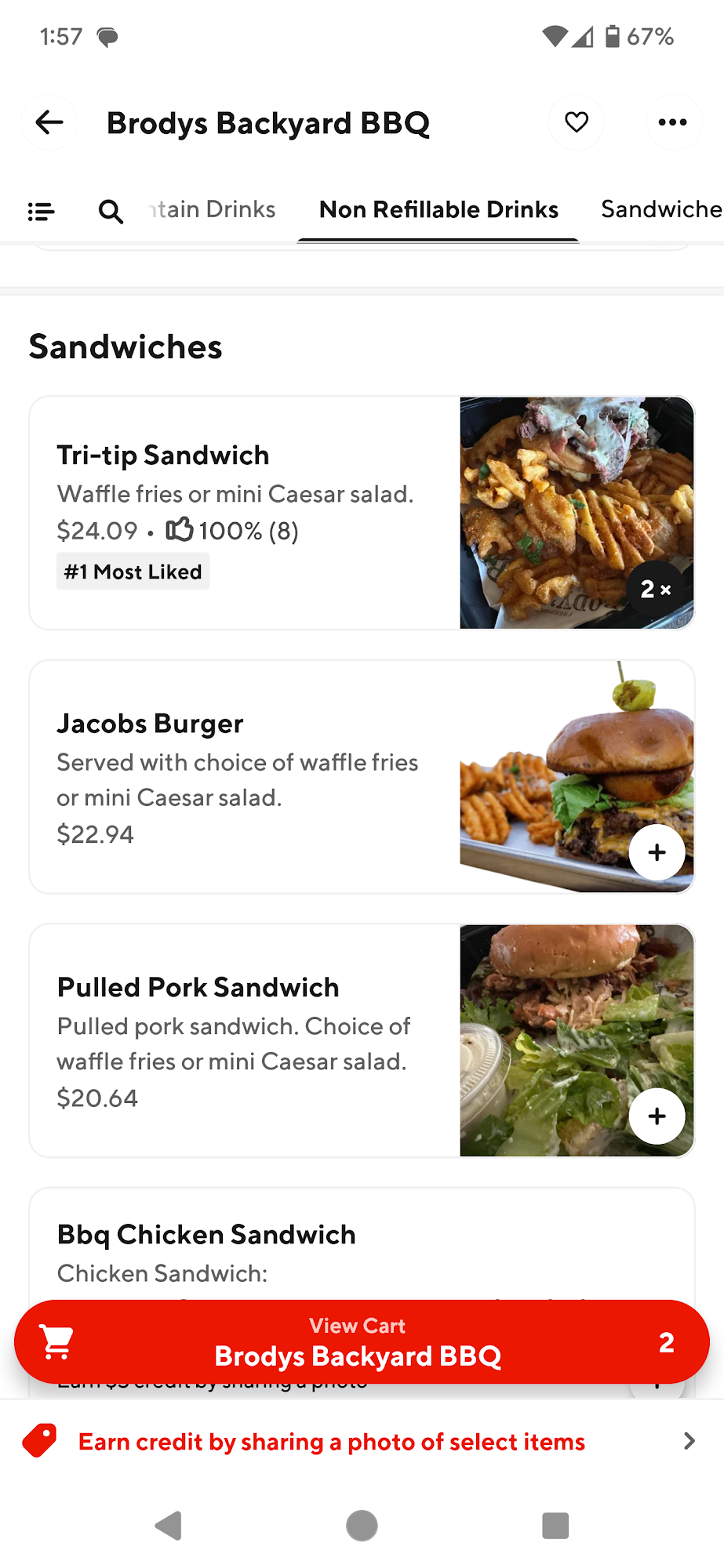Screen dimensions: 724x1568
Task: Search the restaurant menu
Action: (x=111, y=211)
